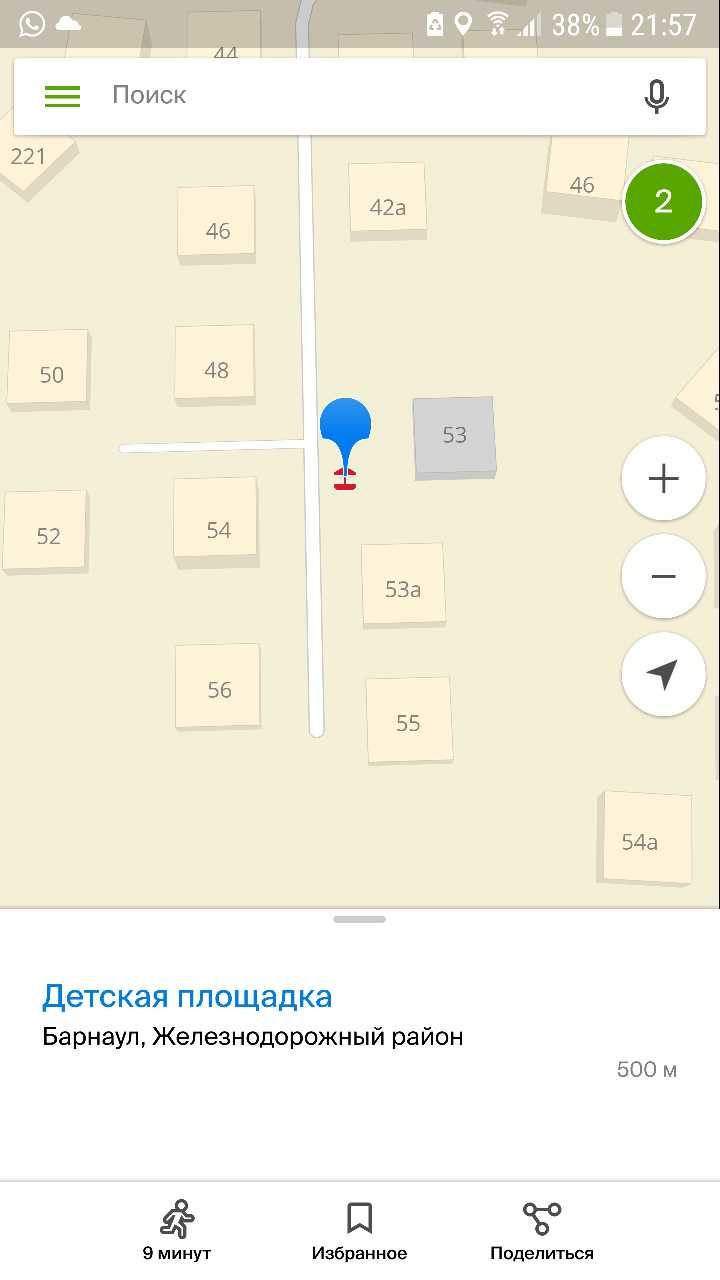Get the 9 минут walking route
720x1280 pixels.
(177, 1230)
